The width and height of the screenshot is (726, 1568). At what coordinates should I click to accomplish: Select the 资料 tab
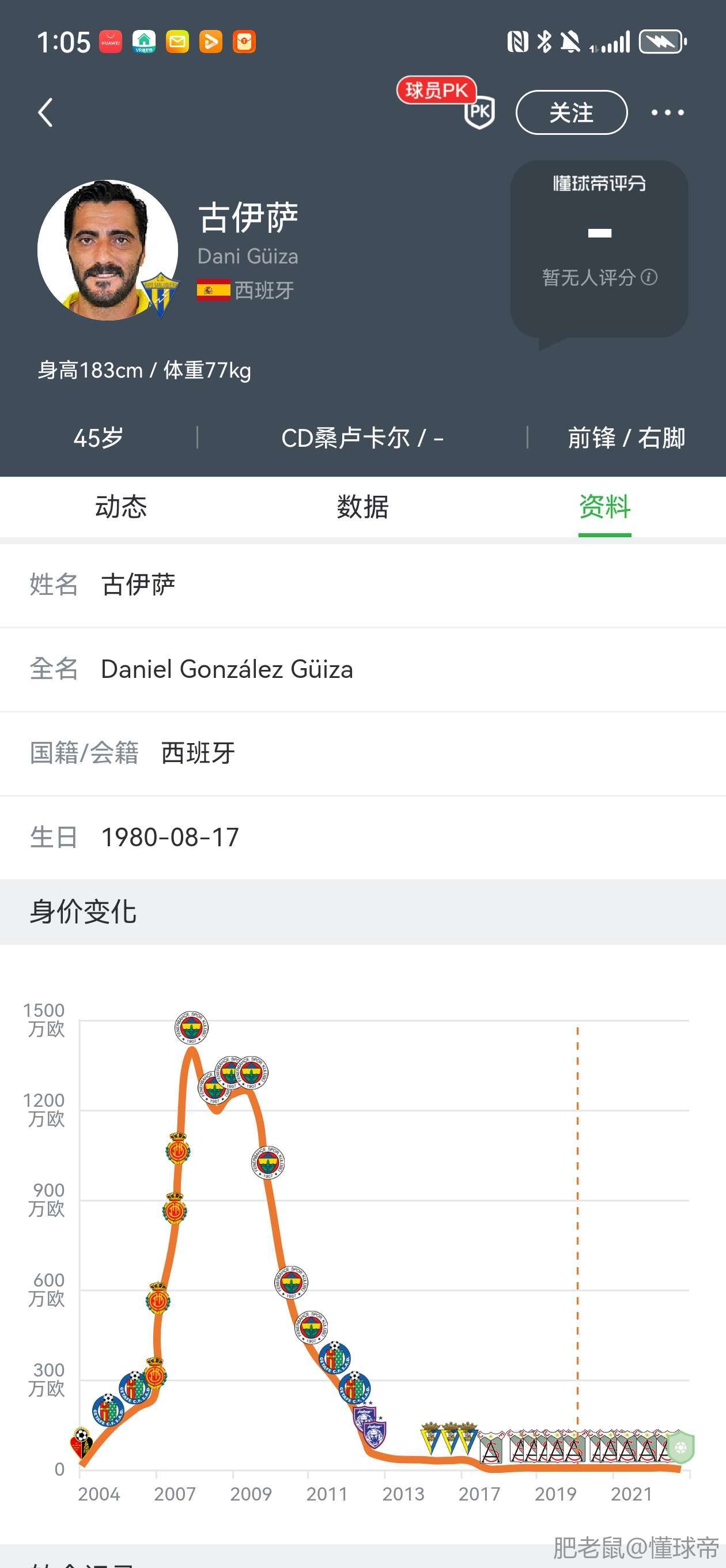click(604, 507)
